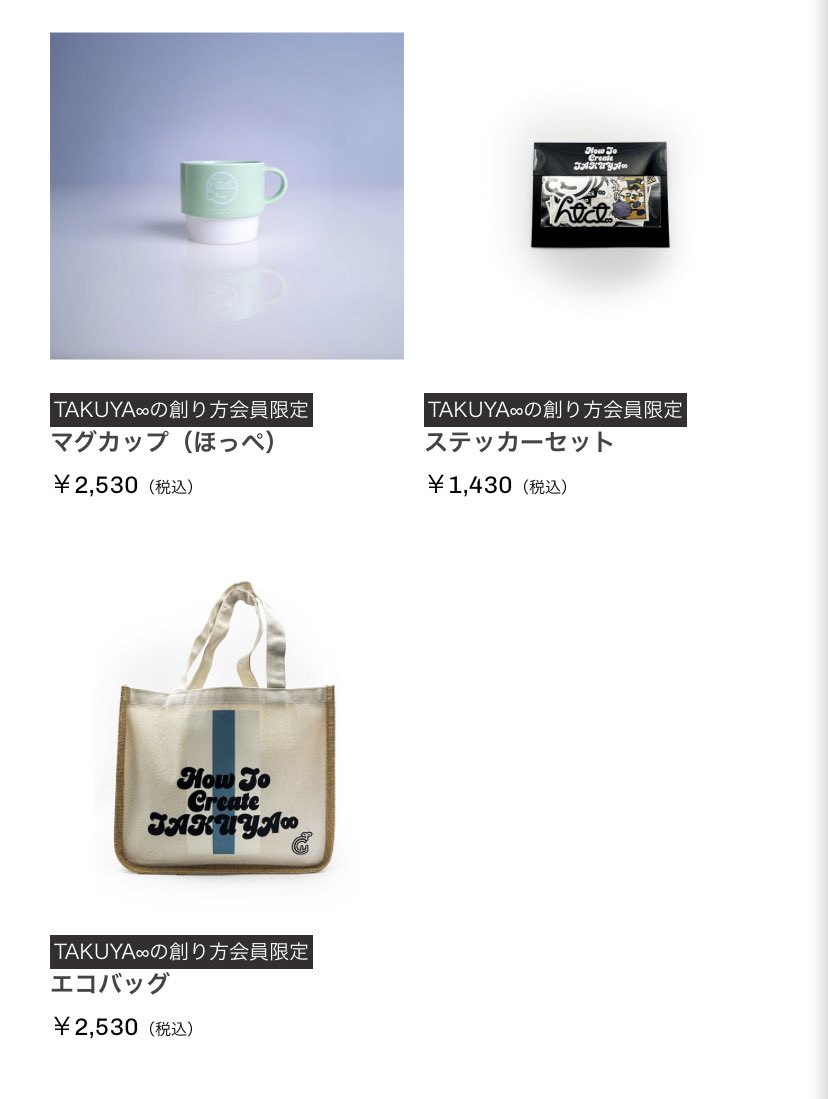Click the ¥2,530 price below エコバッグ

click(x=95, y=1027)
